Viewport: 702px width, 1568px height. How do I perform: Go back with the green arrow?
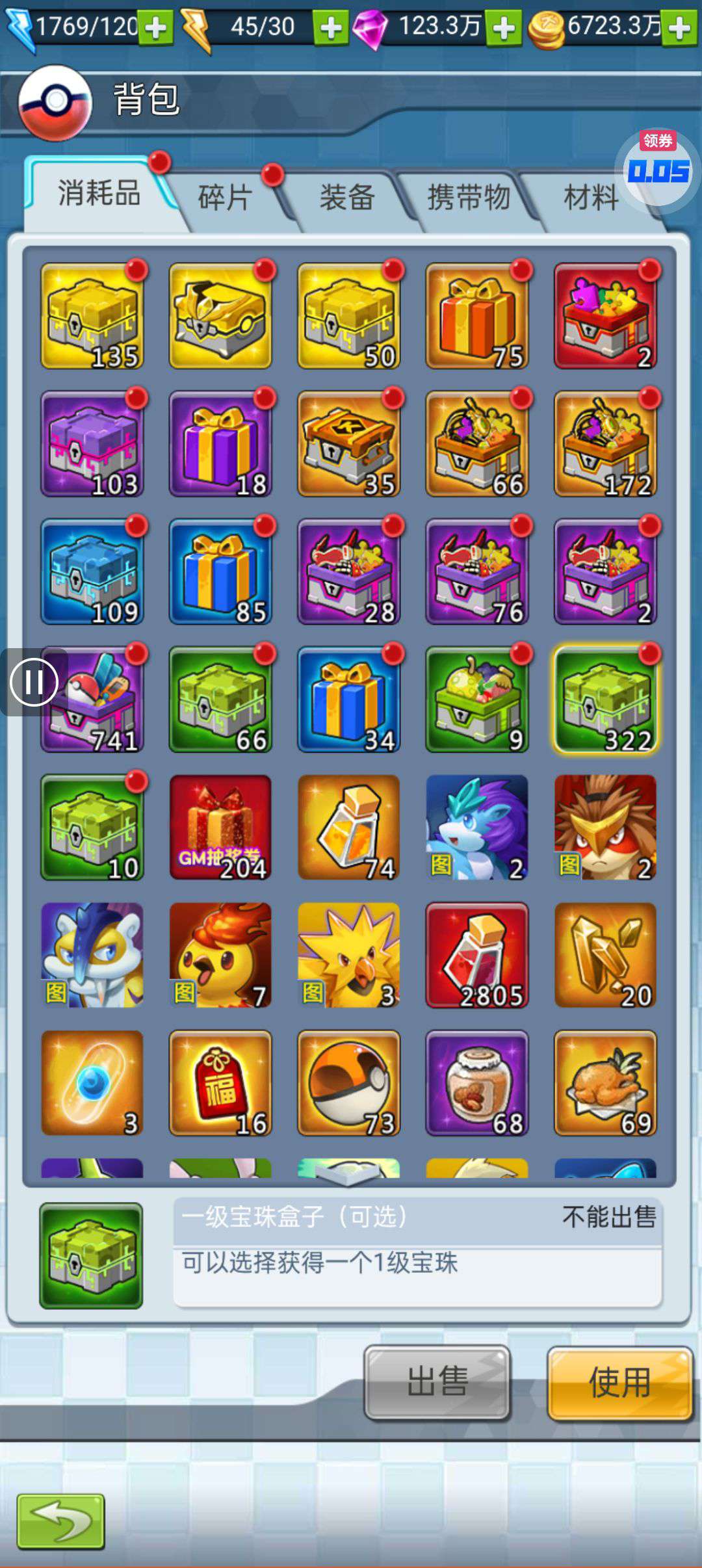tap(60, 1521)
